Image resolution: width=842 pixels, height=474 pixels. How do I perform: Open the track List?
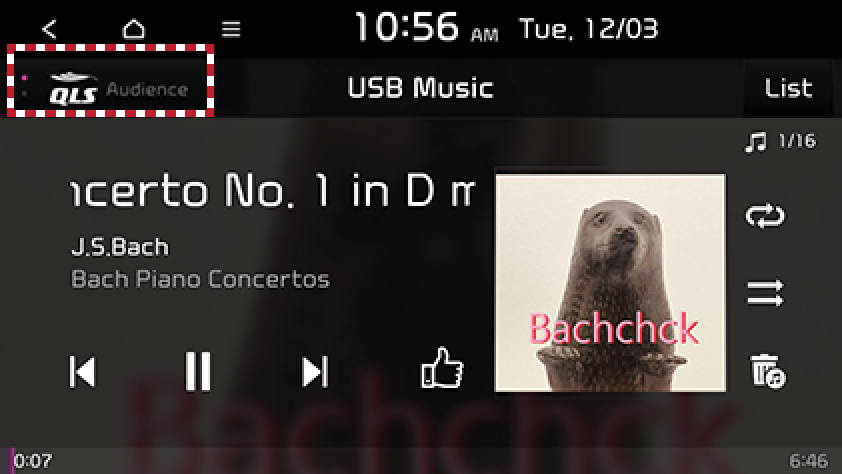787,88
